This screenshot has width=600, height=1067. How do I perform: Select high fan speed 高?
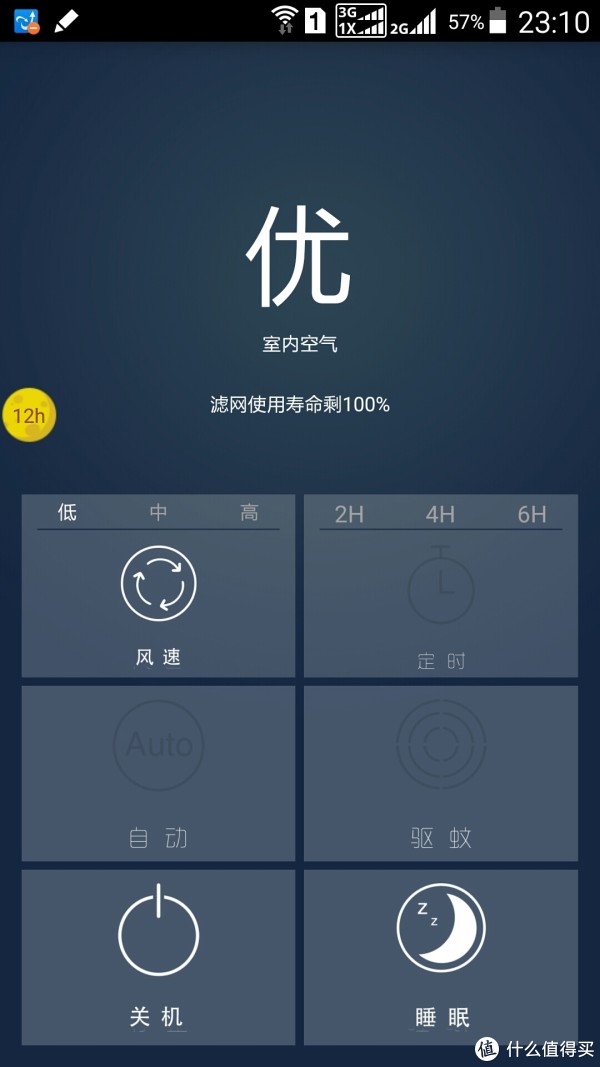coord(249,513)
